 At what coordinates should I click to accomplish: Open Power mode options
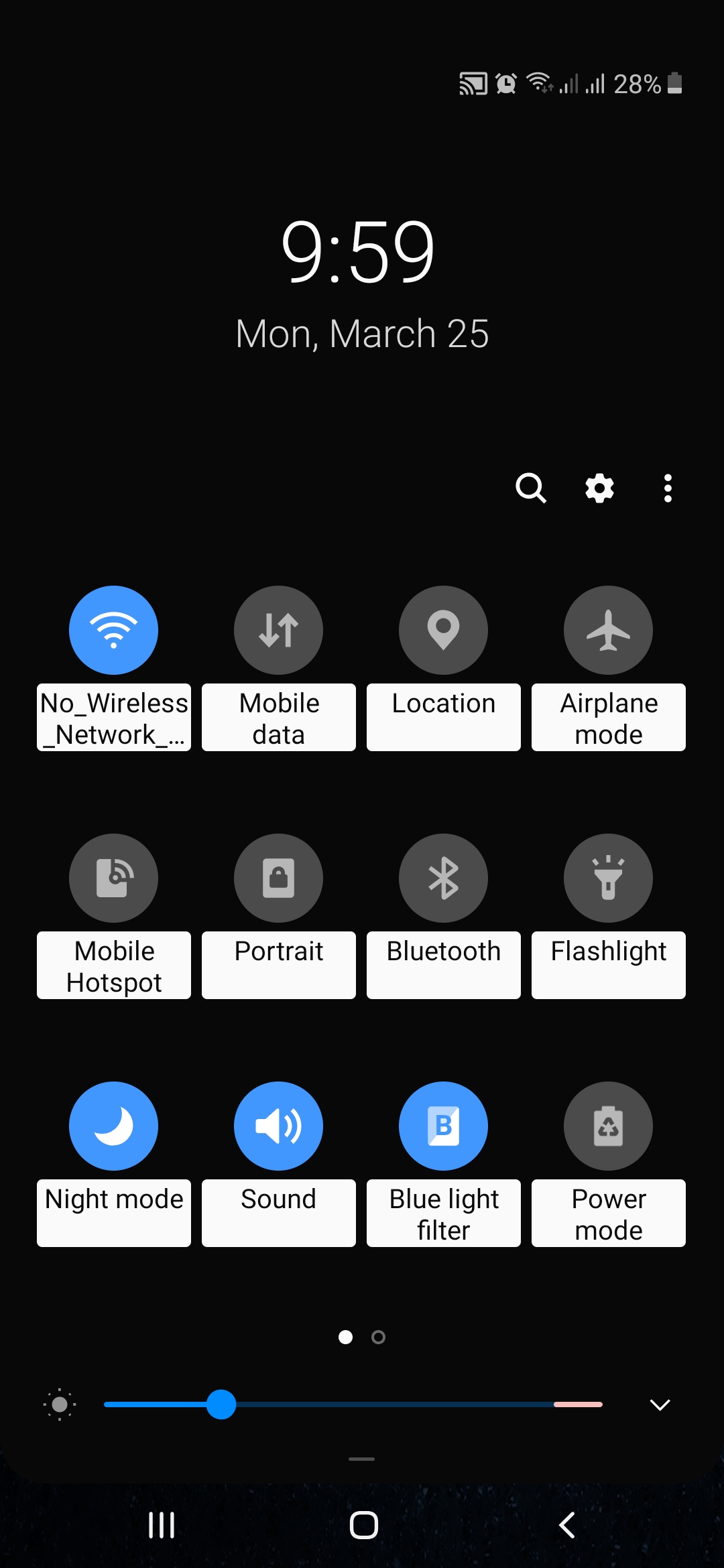608,1213
